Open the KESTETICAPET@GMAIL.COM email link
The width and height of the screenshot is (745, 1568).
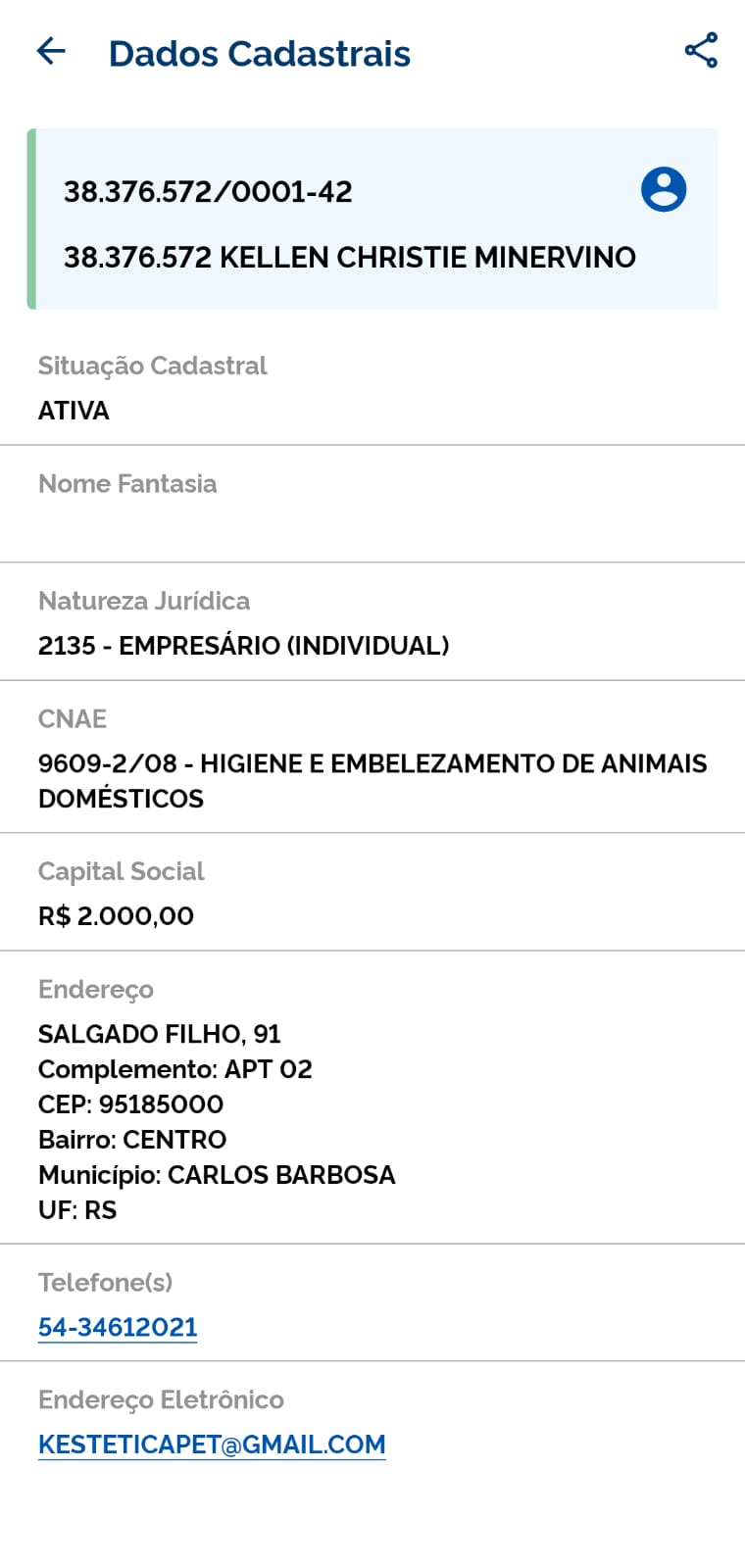pyautogui.click(x=212, y=1445)
